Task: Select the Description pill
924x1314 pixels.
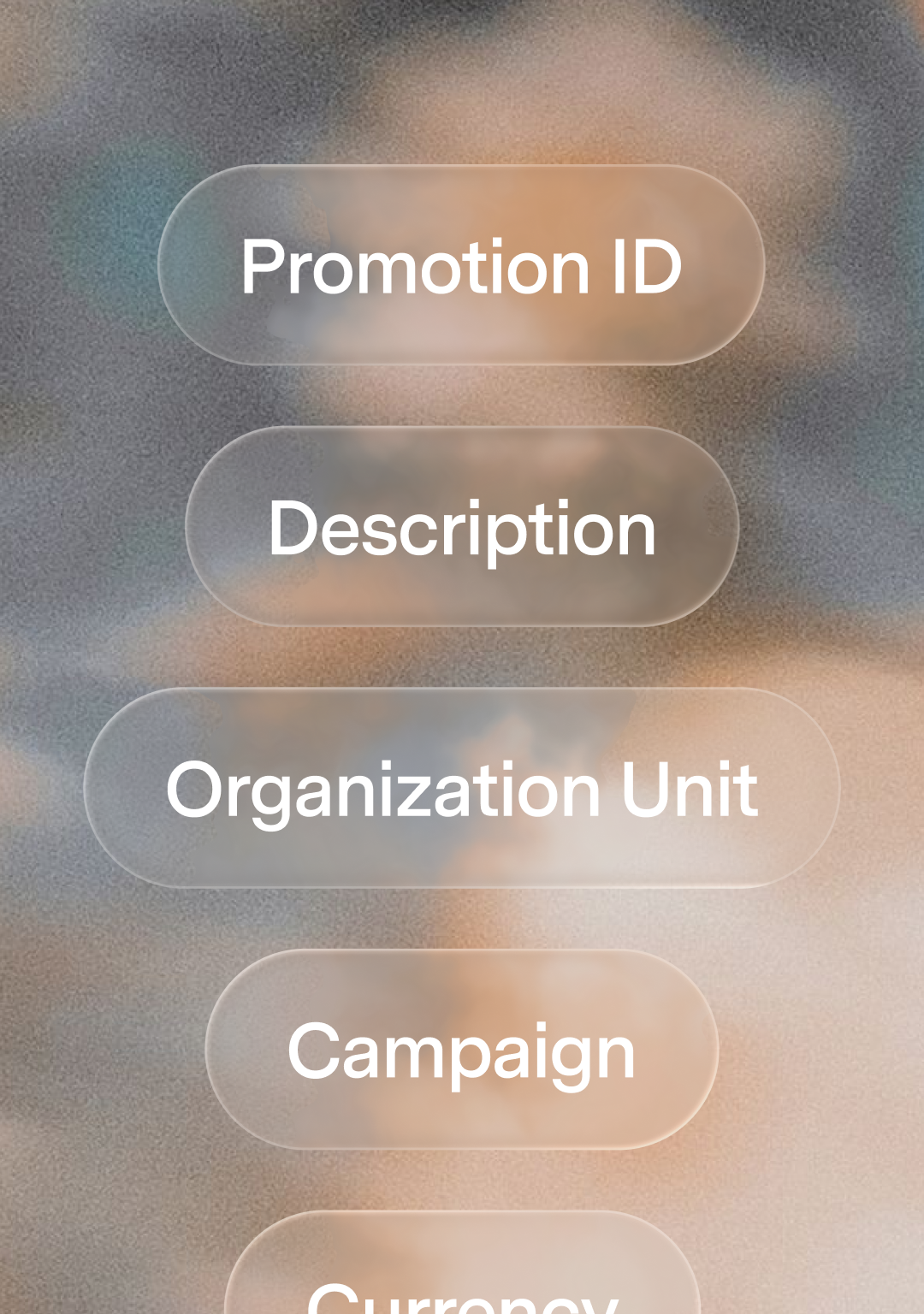Action: coord(462,527)
